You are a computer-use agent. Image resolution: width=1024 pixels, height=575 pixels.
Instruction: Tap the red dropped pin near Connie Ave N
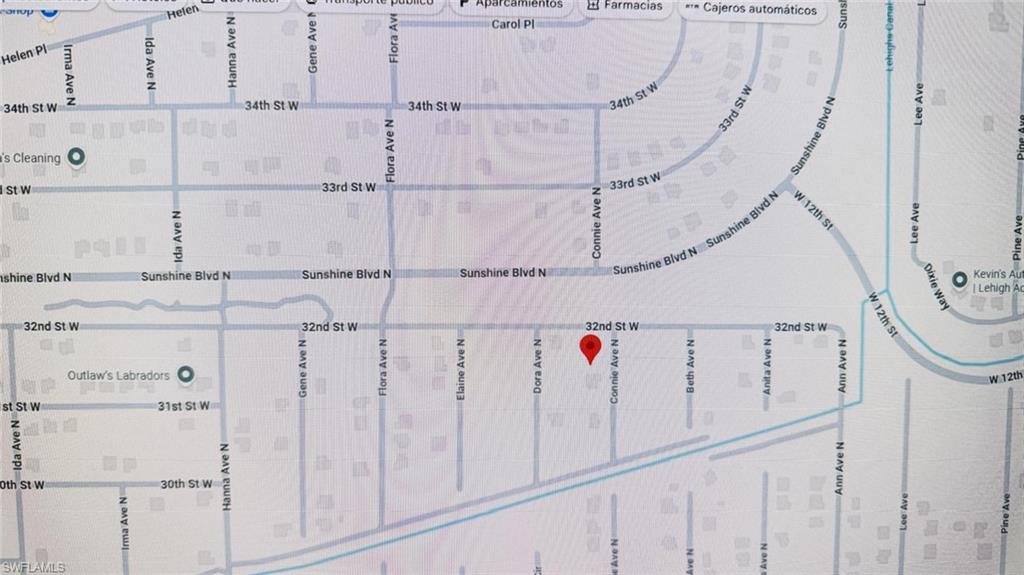590,348
